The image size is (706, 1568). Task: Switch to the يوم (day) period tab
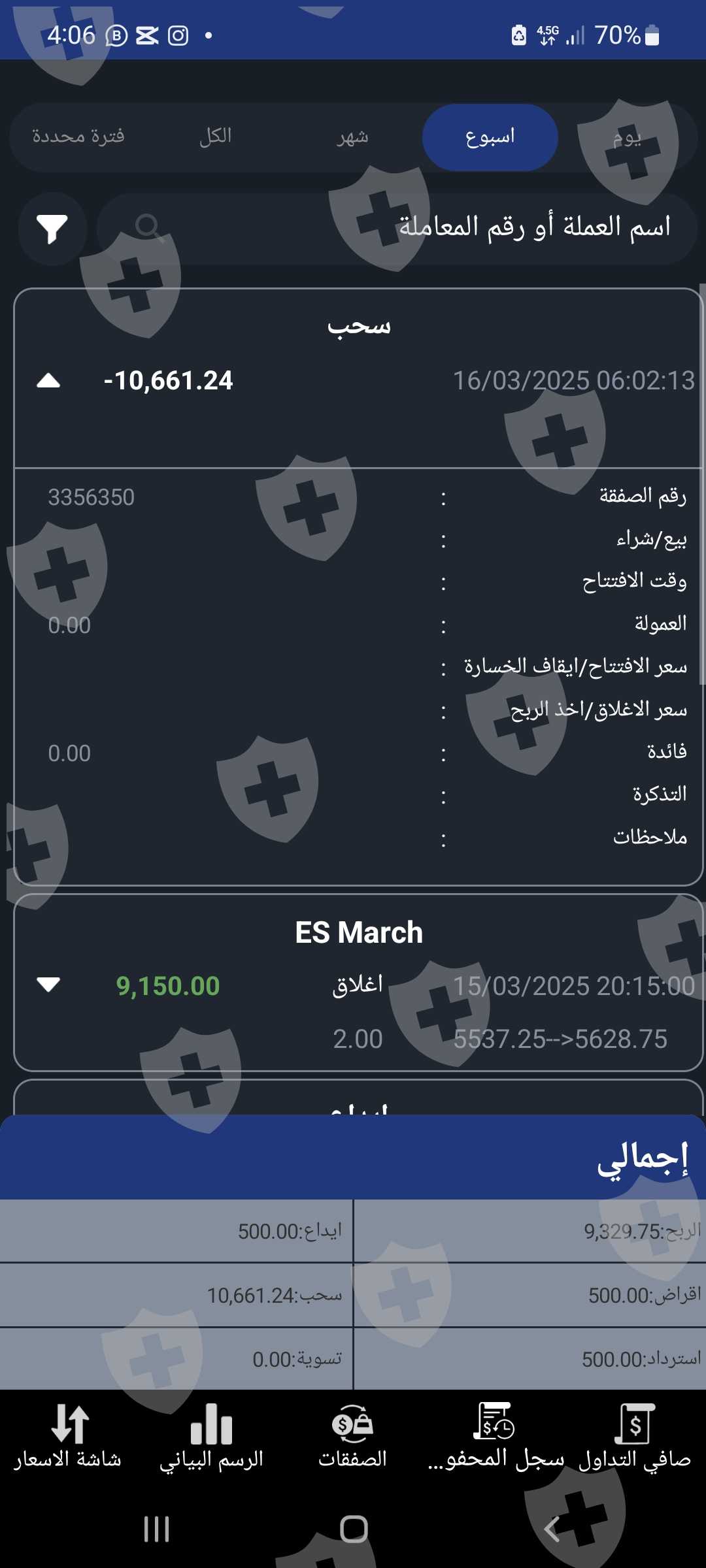[626, 137]
